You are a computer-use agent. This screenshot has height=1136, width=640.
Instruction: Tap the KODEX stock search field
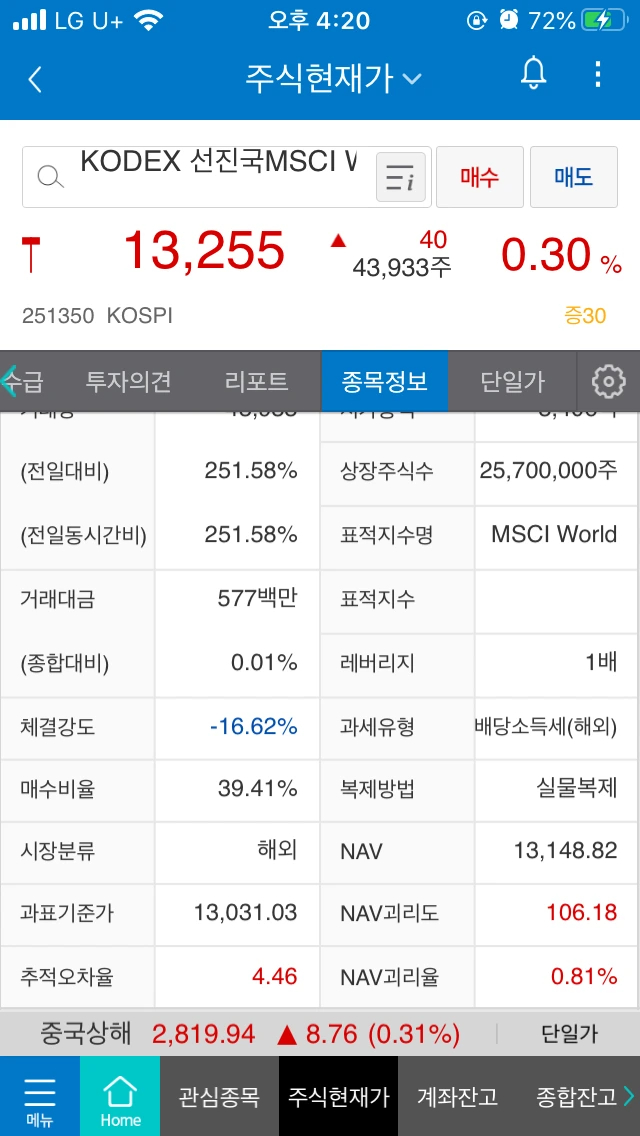[197, 177]
